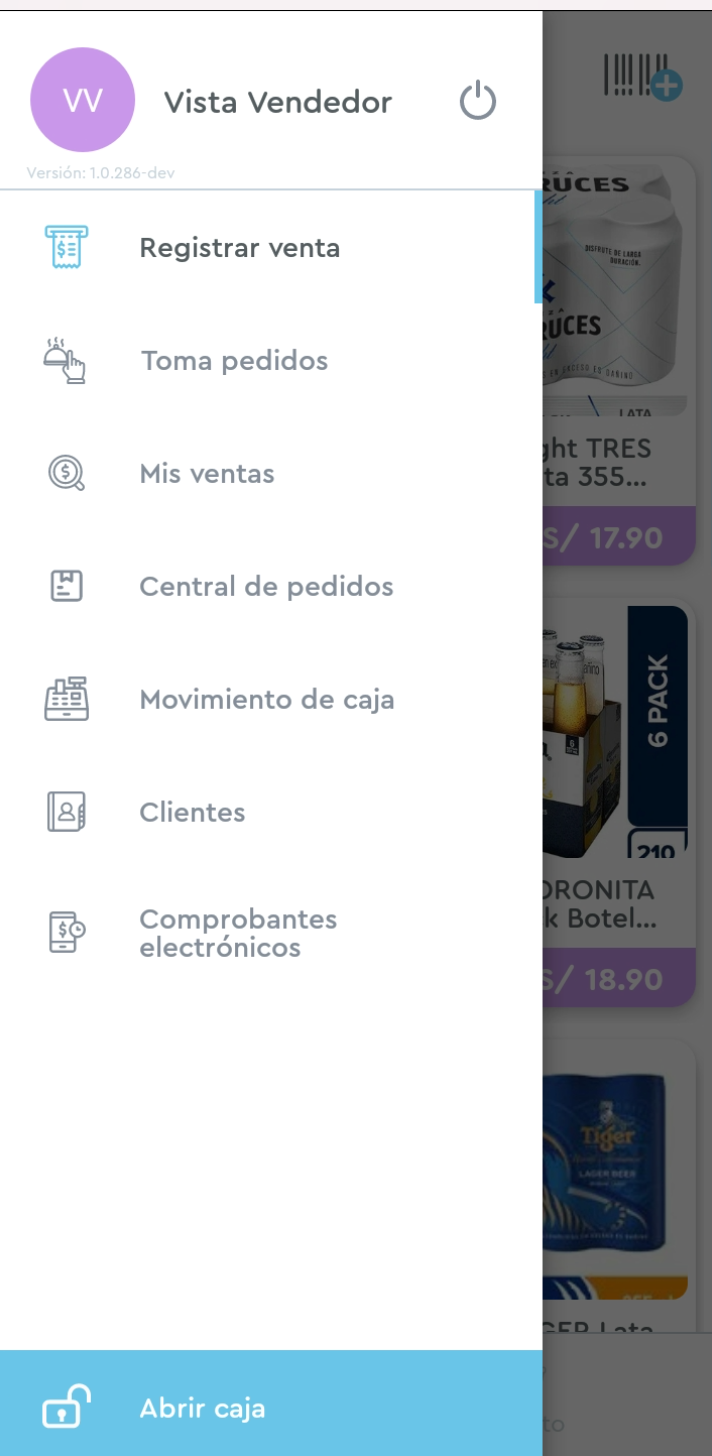Open Registrar venta
This screenshot has width=712, height=1456.
[x=239, y=248]
